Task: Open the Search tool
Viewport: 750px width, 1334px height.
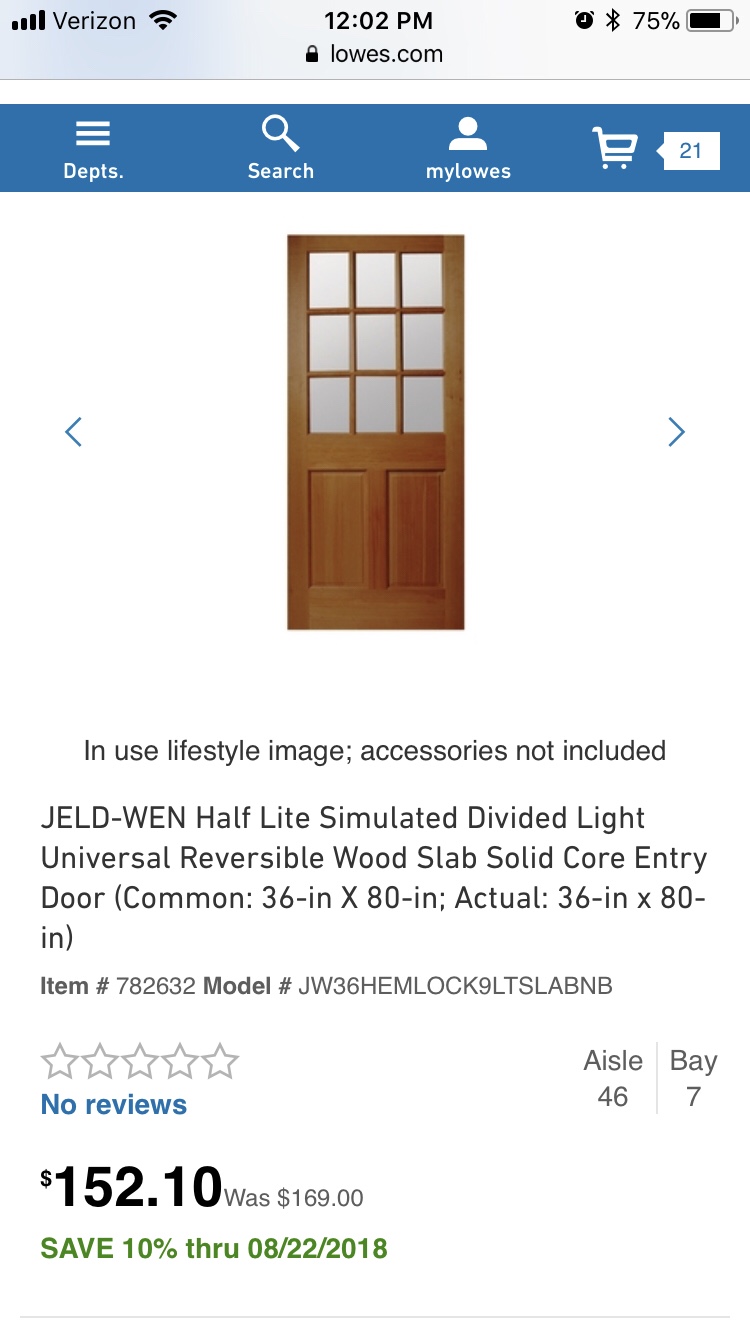Action: tap(280, 150)
